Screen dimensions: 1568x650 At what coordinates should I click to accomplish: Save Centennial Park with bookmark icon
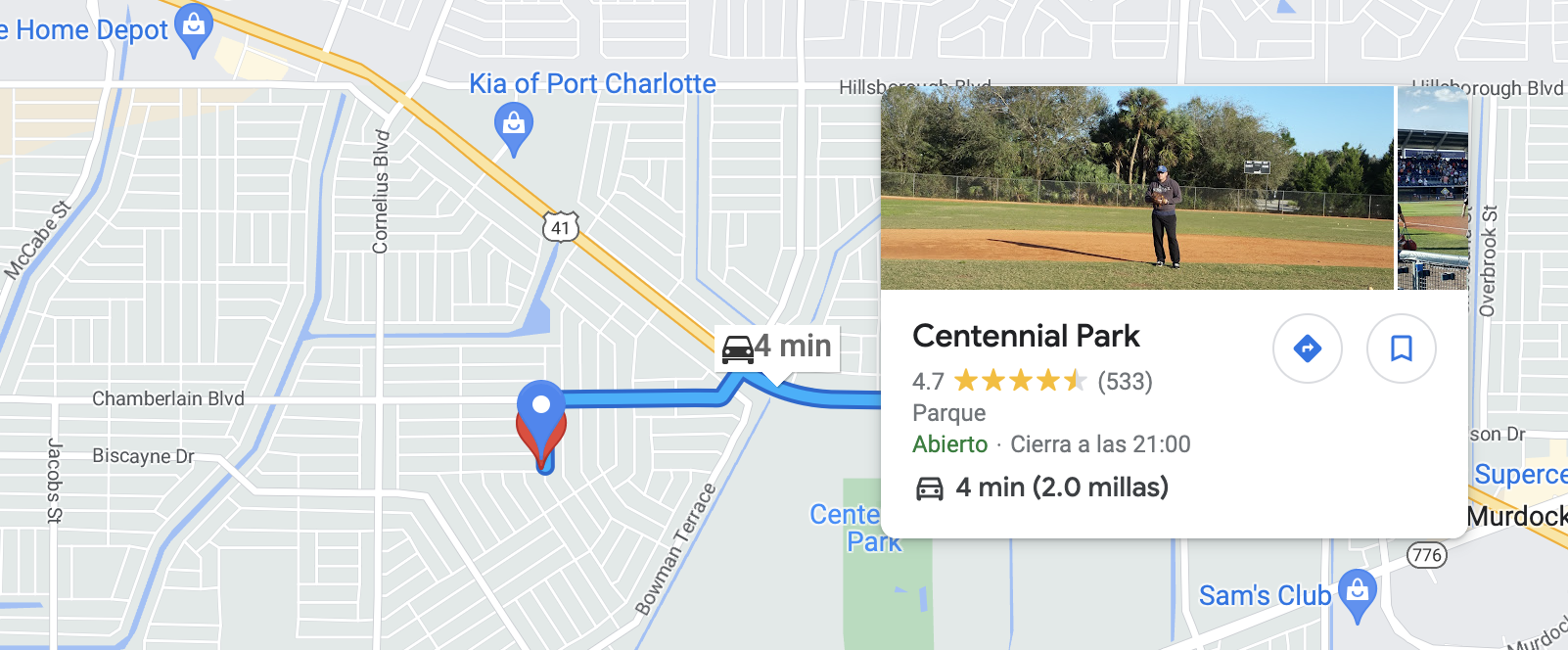1401,348
